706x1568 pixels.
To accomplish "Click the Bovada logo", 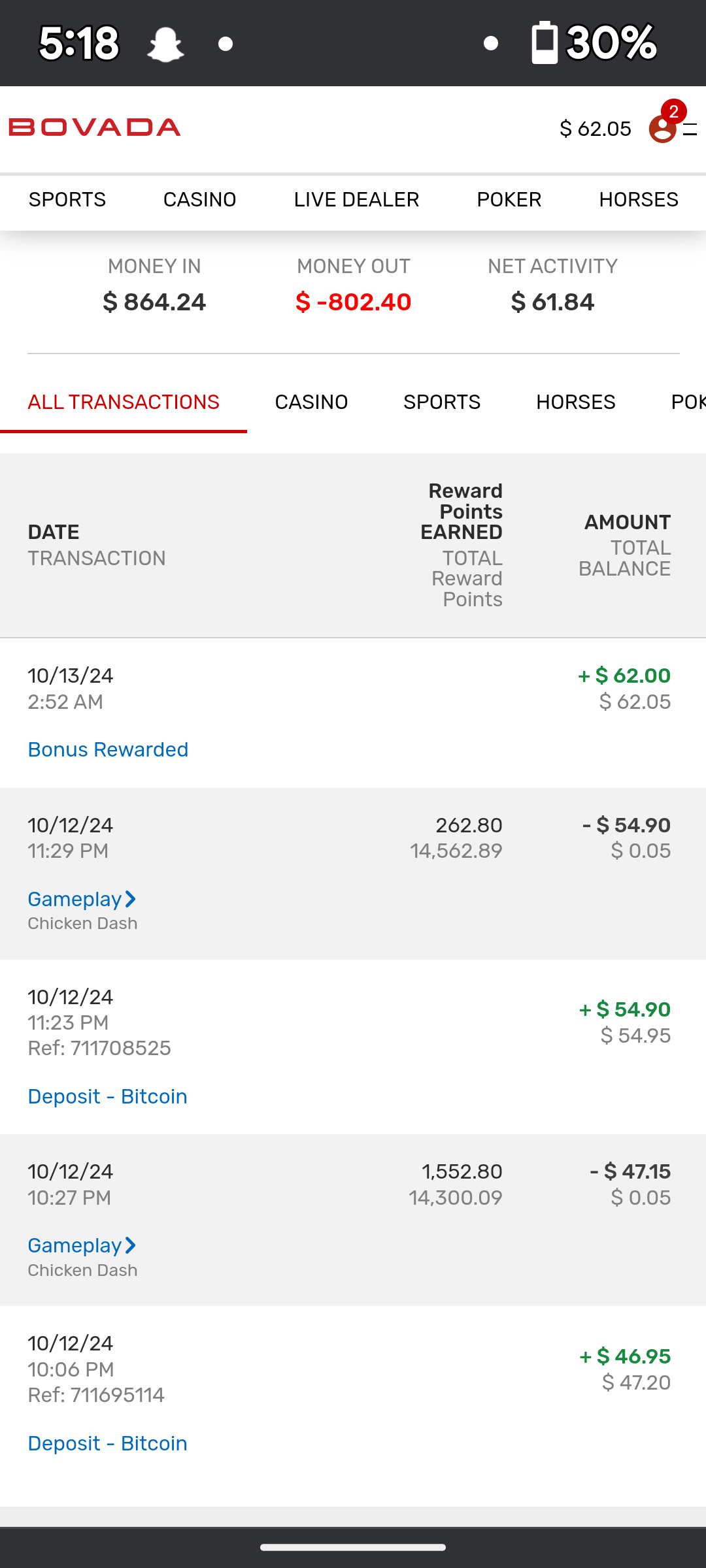I will (95, 127).
